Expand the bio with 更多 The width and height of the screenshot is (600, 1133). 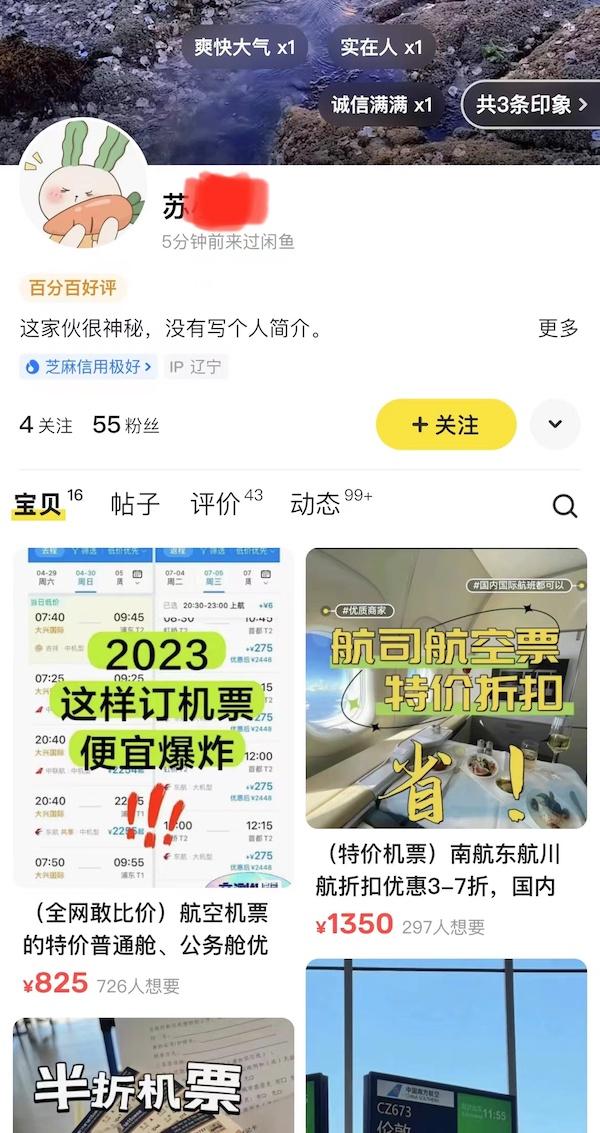(558, 328)
